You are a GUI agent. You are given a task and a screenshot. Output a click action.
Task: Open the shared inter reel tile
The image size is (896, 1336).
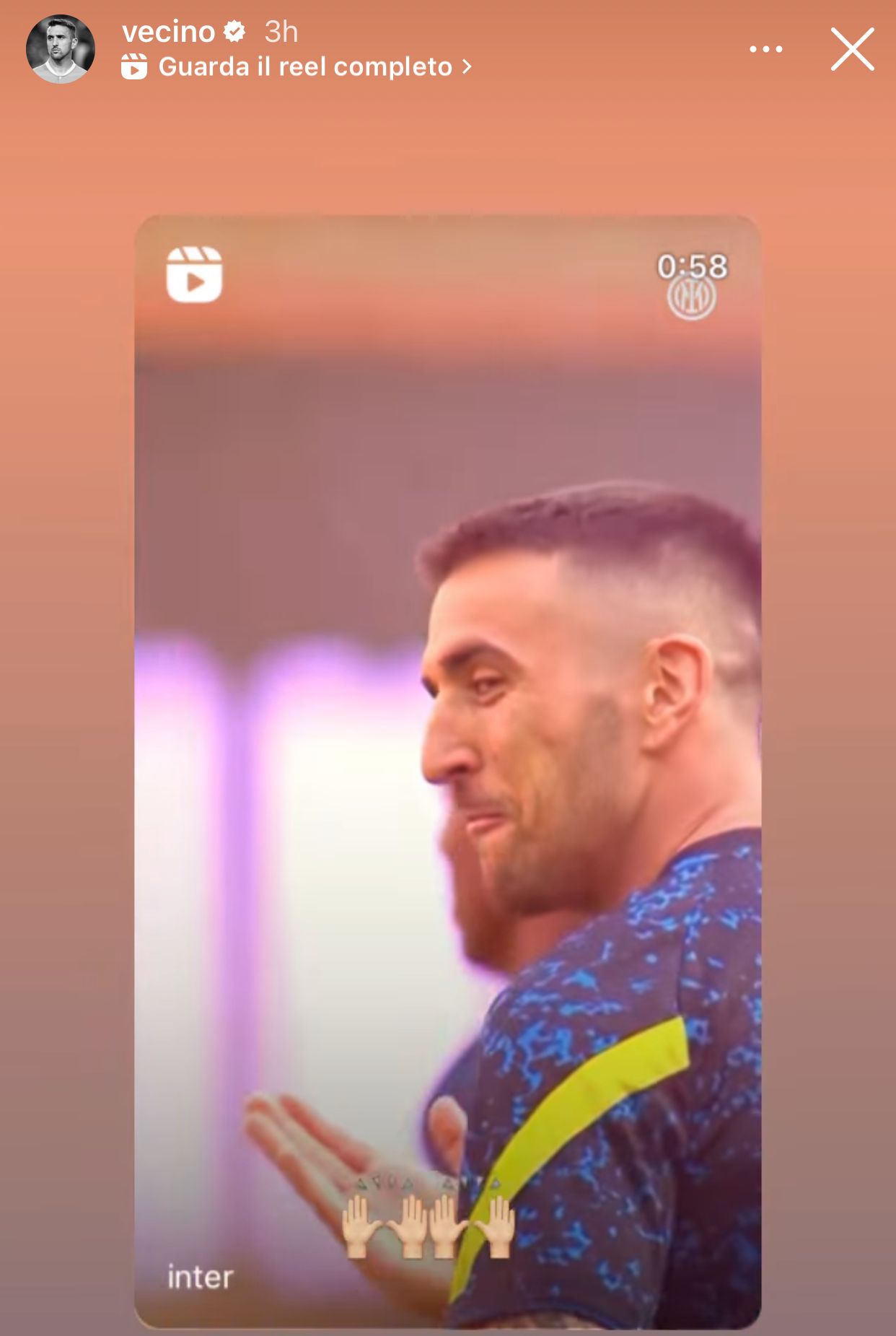[447, 772]
